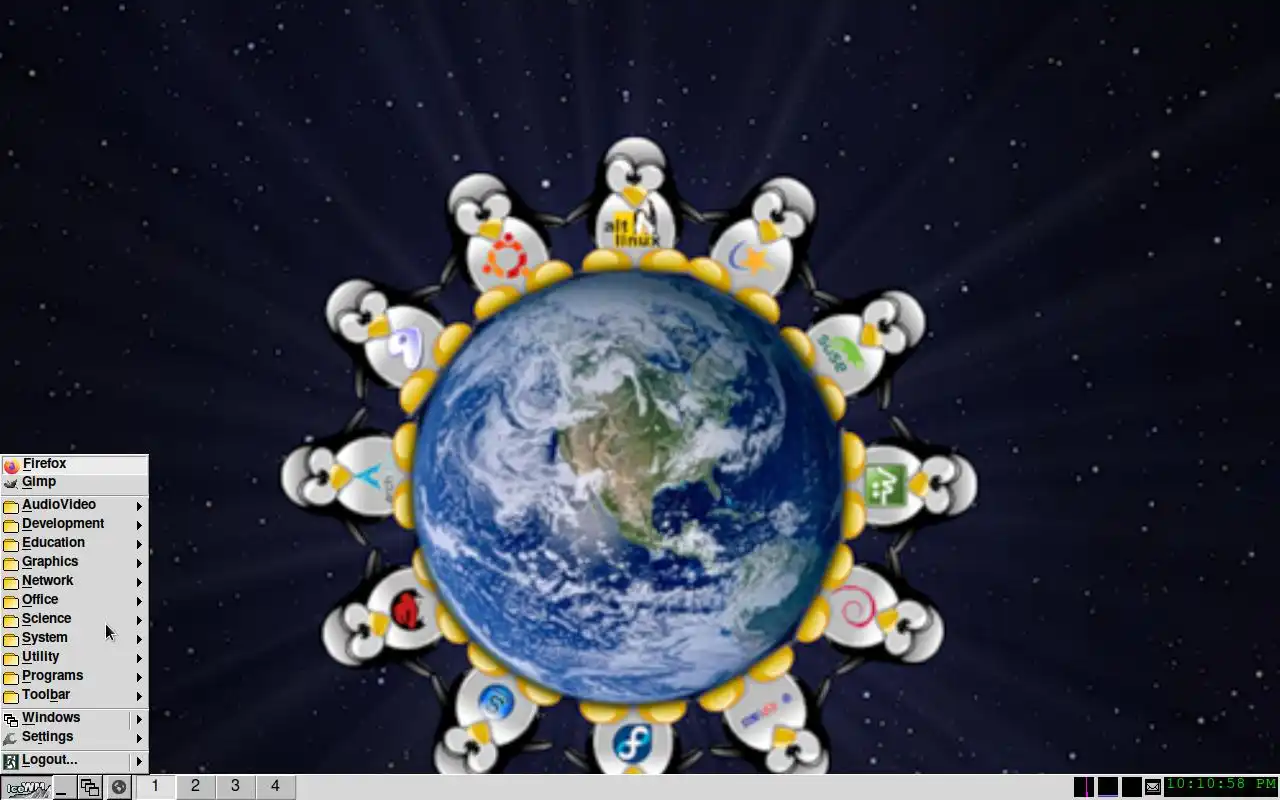Show desktop via taskbar icon

pyautogui.click(x=63, y=787)
